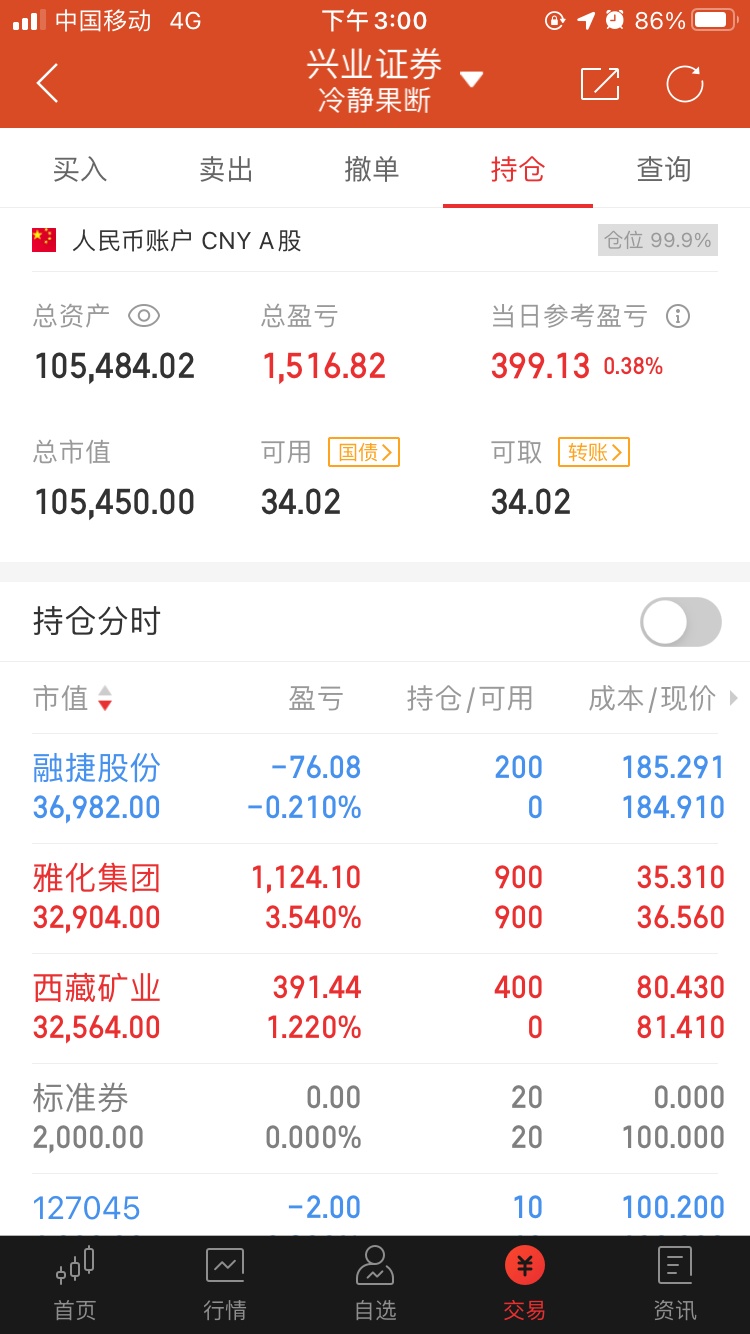
Task: Switch to the 卖出 tab
Action: coord(226,170)
